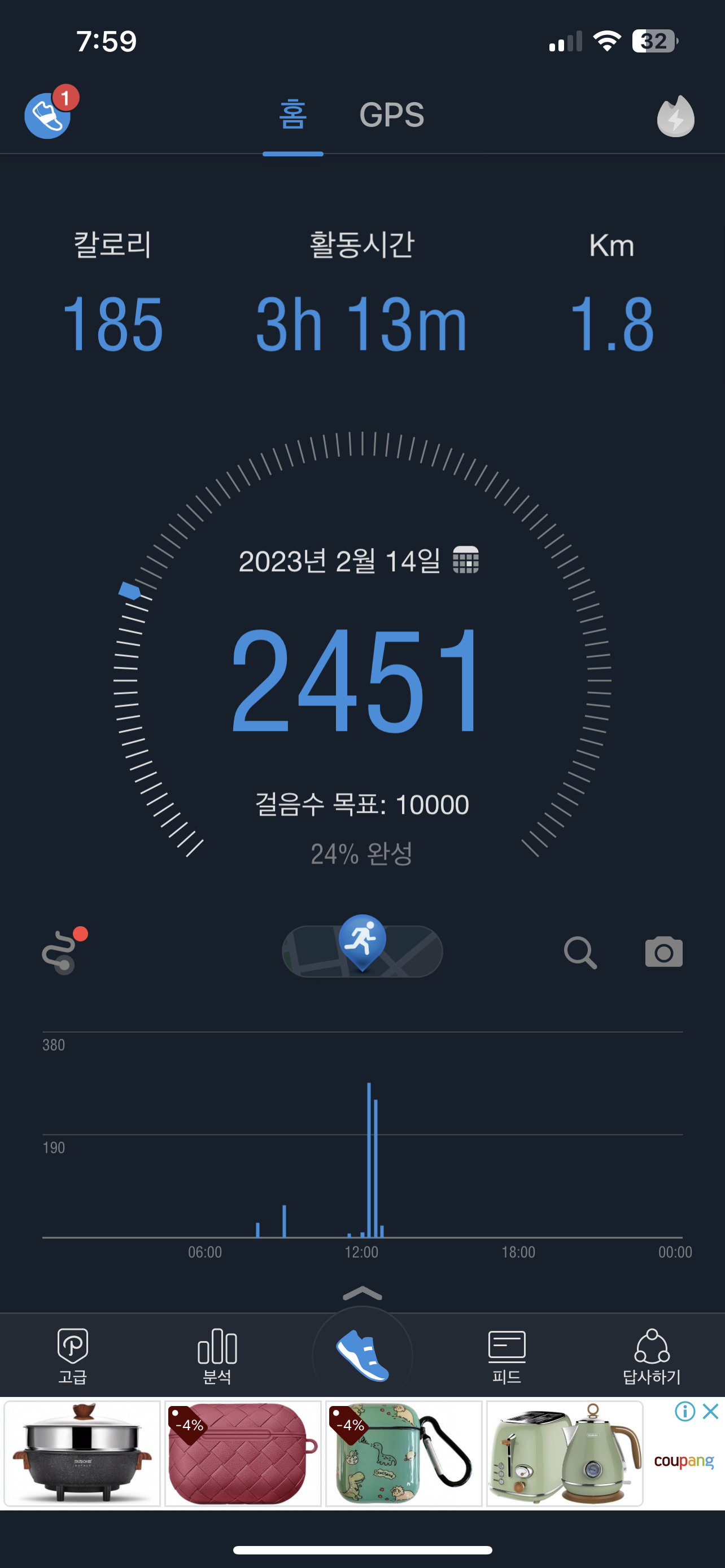Switch to the GPS tab
725x1568 pixels.
[391, 115]
